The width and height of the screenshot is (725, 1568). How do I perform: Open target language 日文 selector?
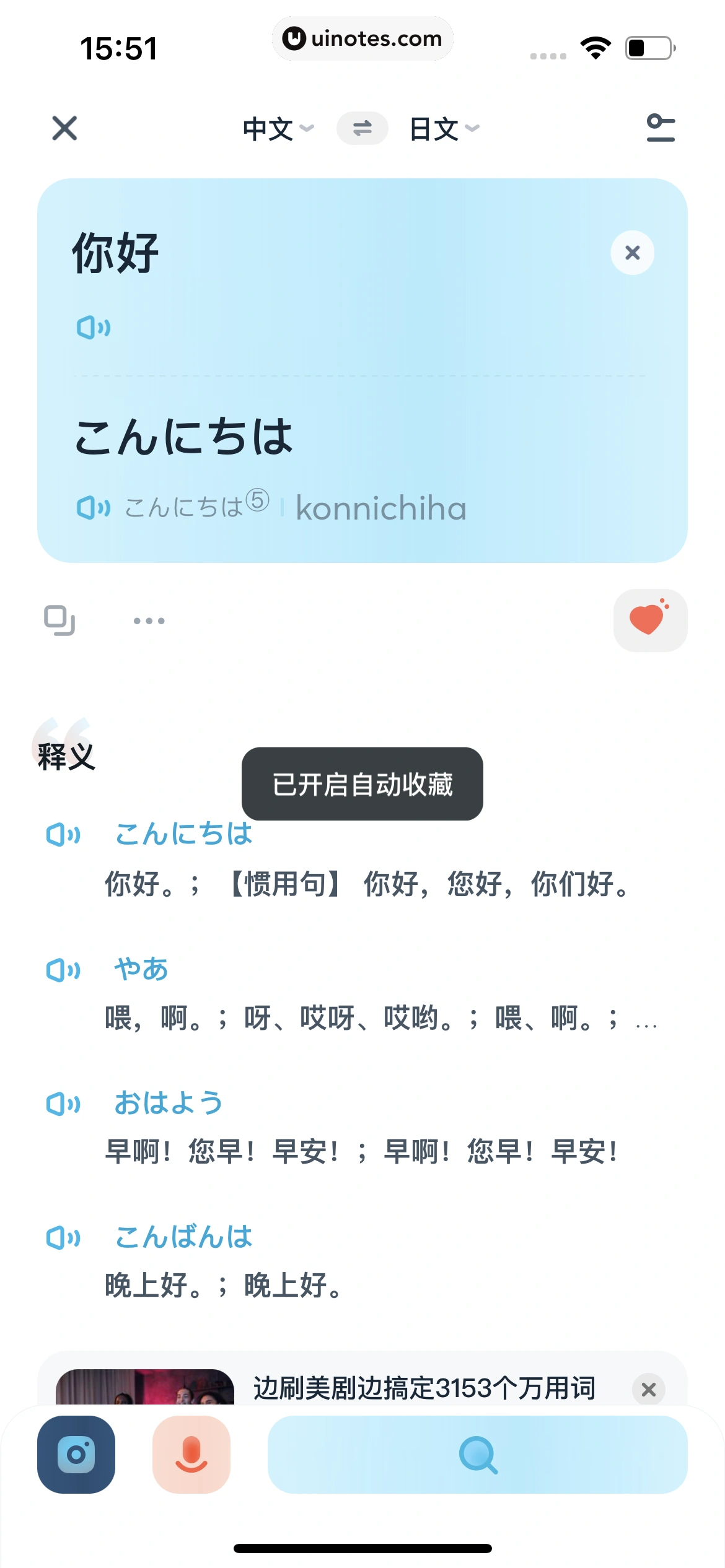coord(441,128)
